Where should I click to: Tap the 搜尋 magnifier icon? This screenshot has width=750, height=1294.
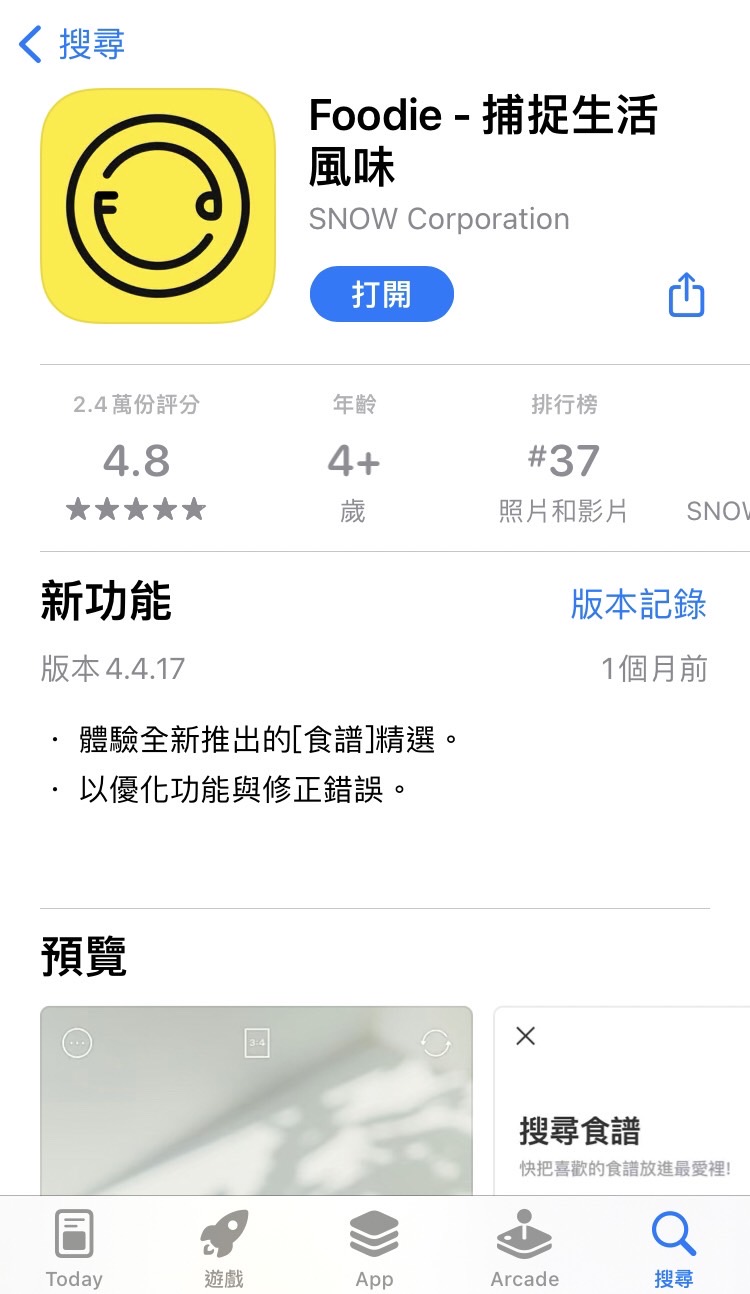tap(673, 1233)
